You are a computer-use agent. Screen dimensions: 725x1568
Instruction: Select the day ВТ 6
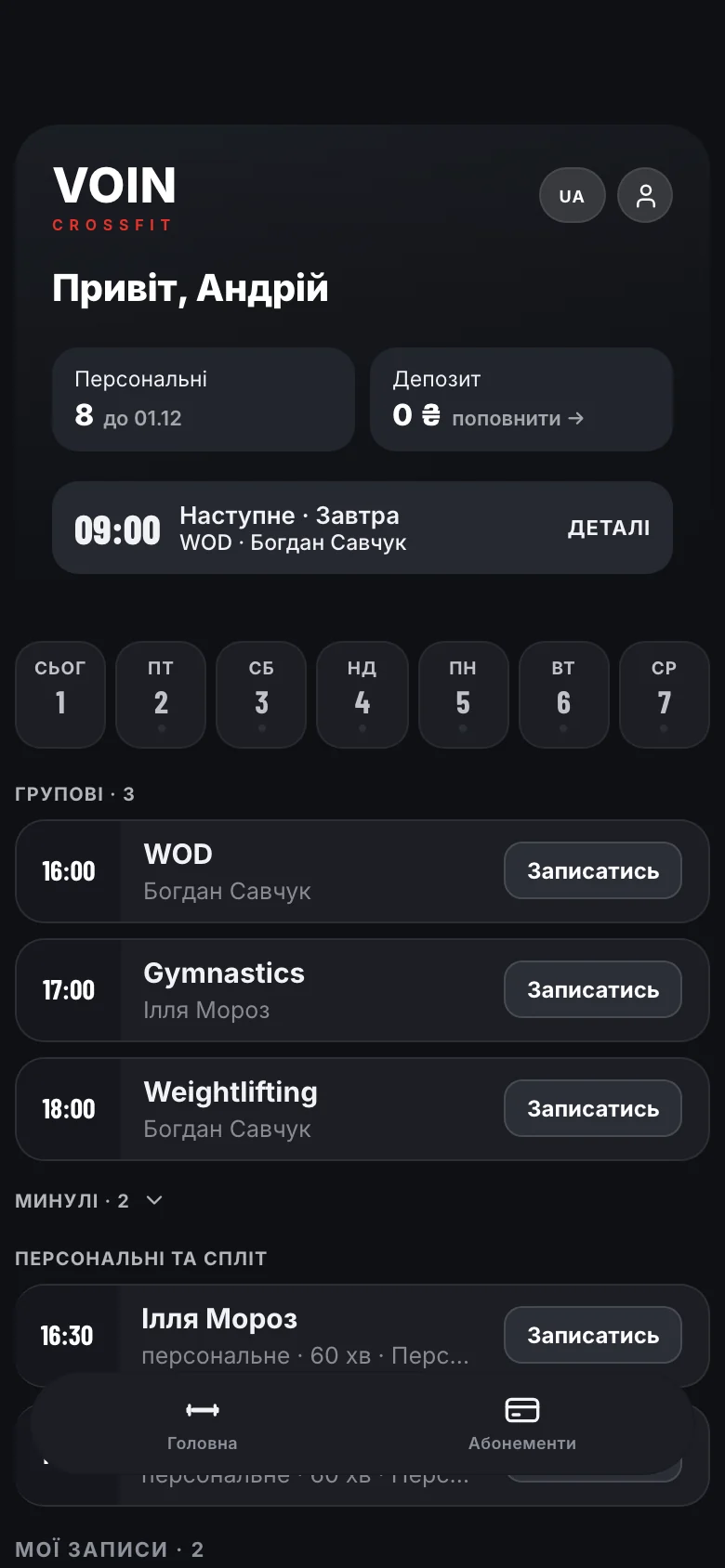[563, 694]
